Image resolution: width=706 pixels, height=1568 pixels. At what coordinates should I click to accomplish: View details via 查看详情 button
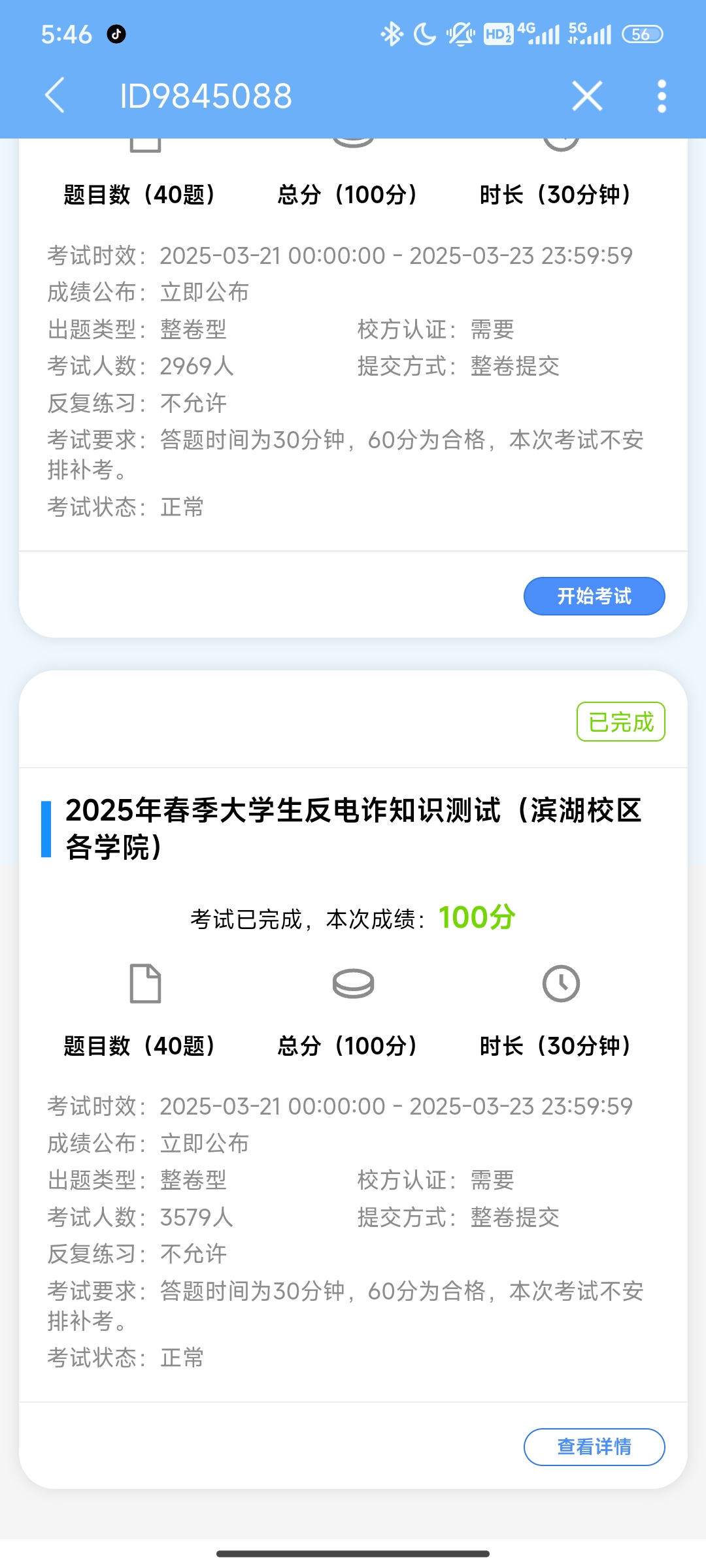594,1446
